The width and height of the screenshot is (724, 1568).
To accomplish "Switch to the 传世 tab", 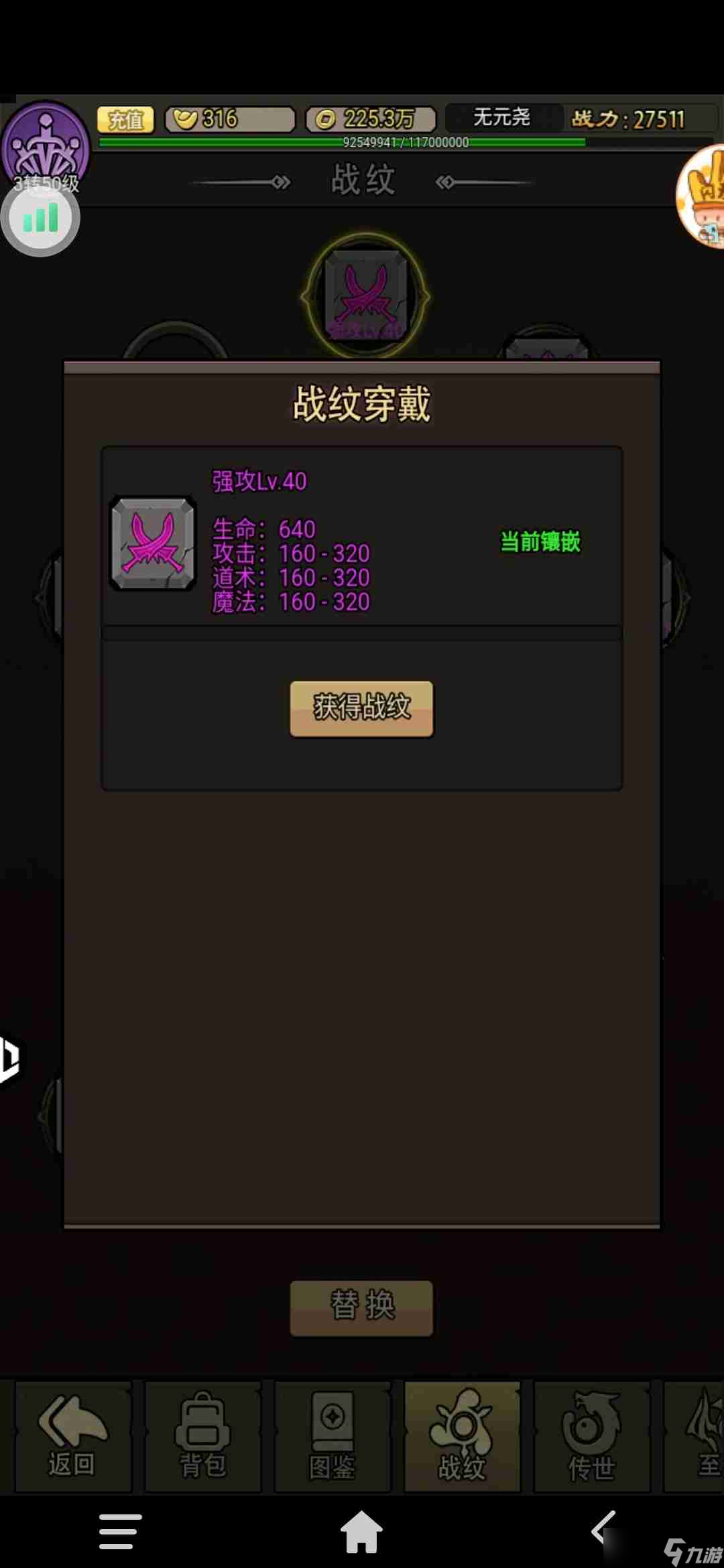I will 591,1437.
